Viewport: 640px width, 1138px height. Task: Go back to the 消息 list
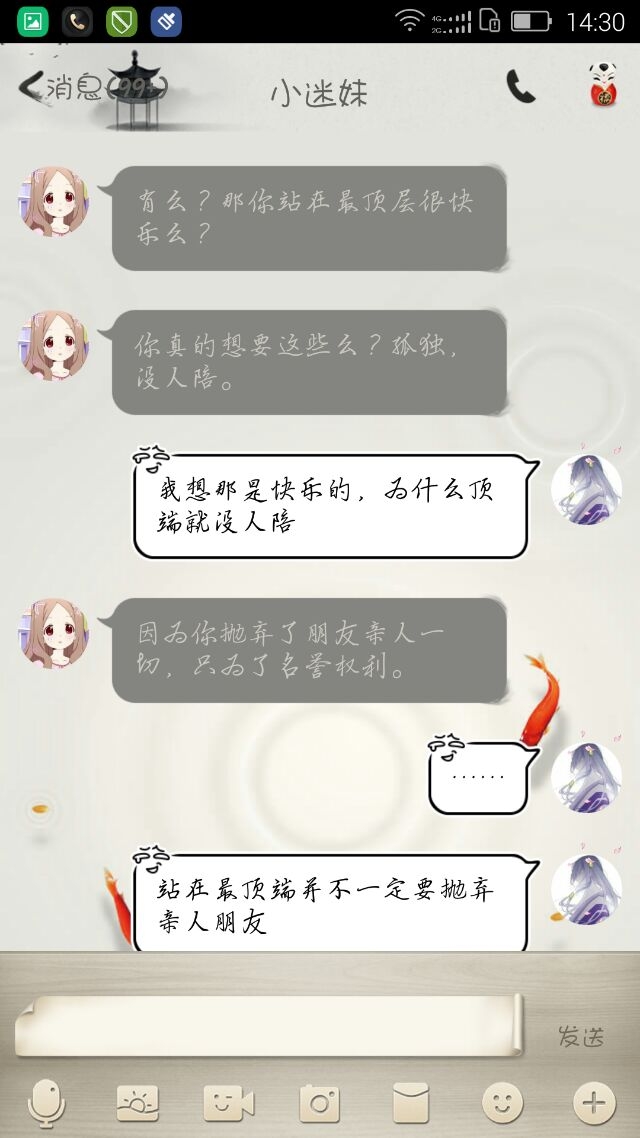92,87
